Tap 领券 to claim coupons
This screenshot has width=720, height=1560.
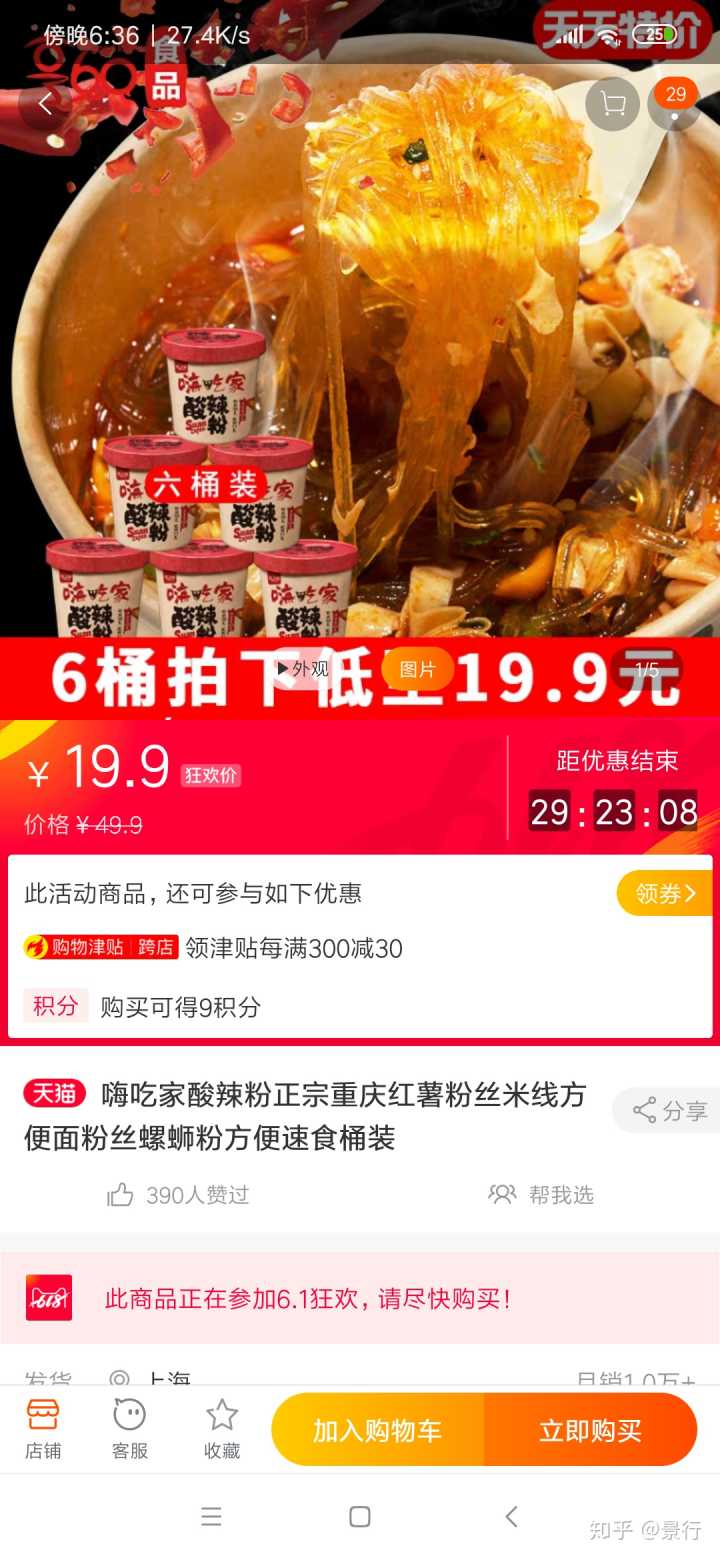(x=664, y=893)
